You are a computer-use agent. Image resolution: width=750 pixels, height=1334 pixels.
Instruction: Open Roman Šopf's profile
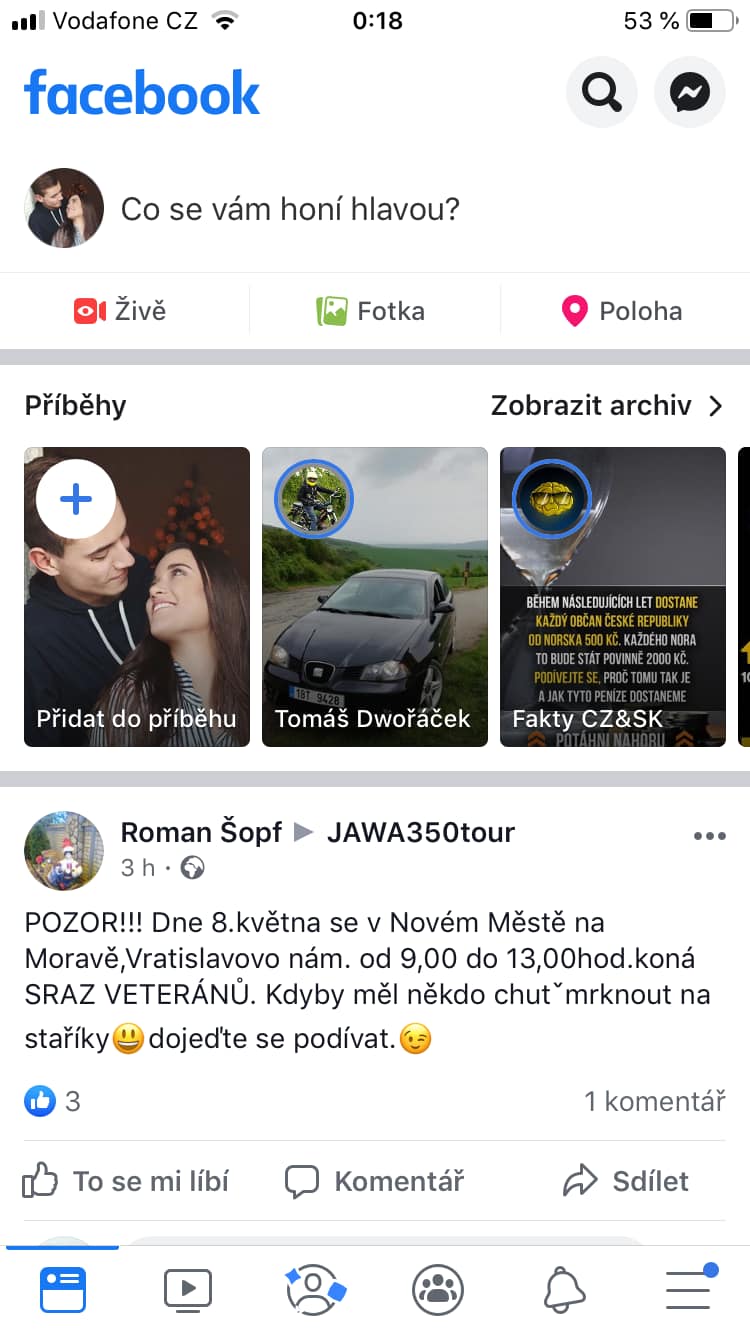click(201, 832)
